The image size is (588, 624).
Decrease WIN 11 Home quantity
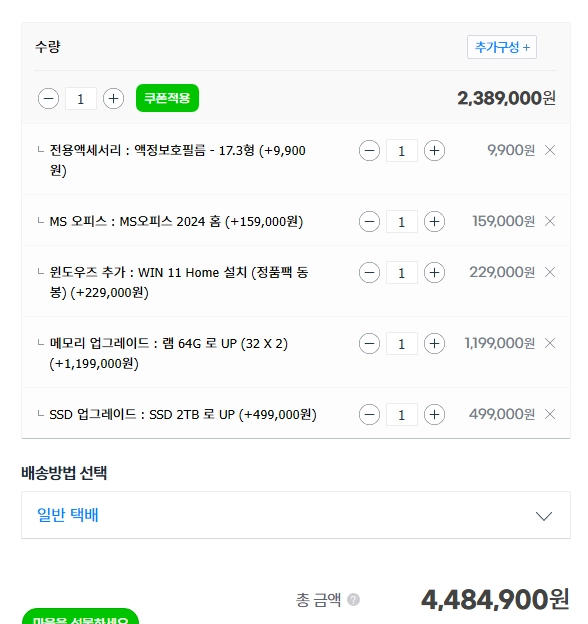pyautogui.click(x=369, y=273)
